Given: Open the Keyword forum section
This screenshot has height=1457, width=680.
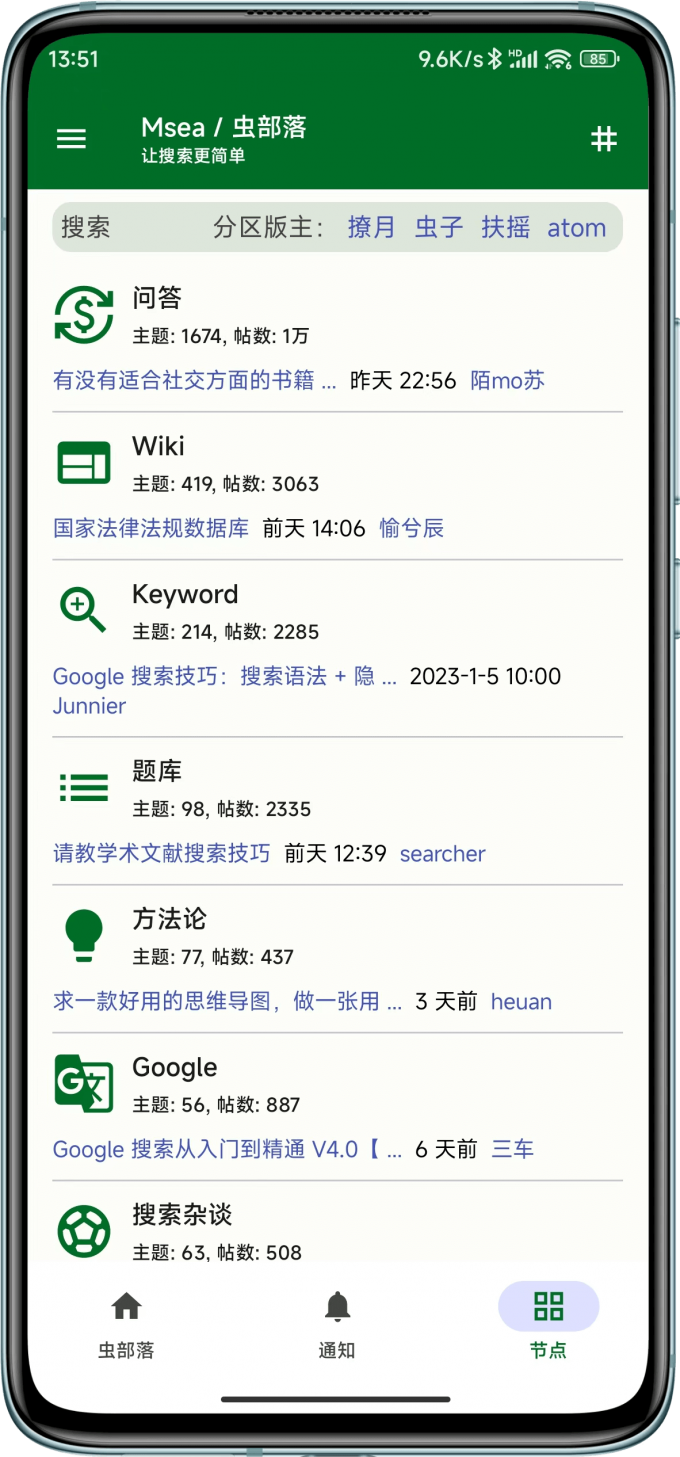Looking at the screenshot, I should [x=185, y=594].
